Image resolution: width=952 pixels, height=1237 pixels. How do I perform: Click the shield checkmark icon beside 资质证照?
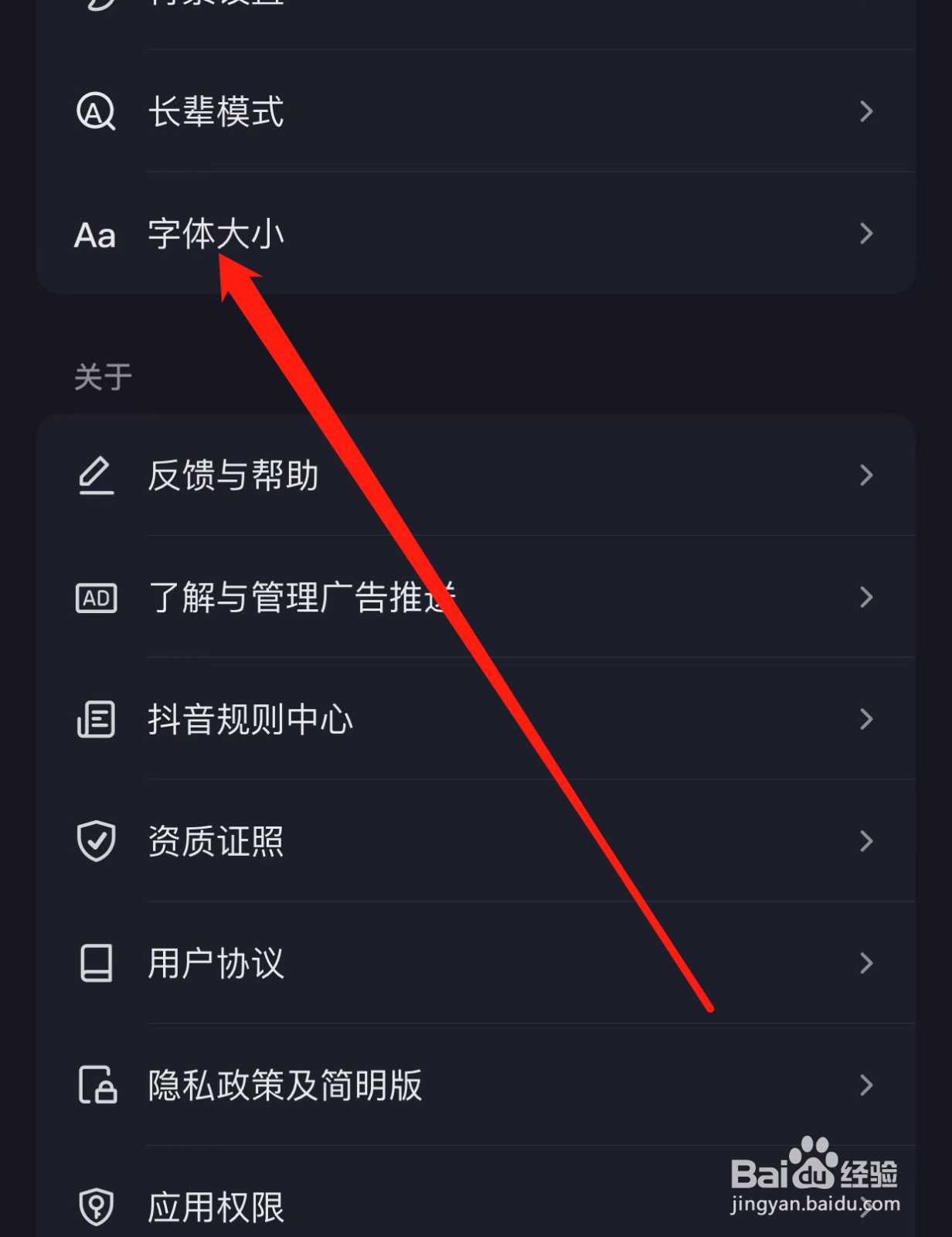pyautogui.click(x=94, y=841)
